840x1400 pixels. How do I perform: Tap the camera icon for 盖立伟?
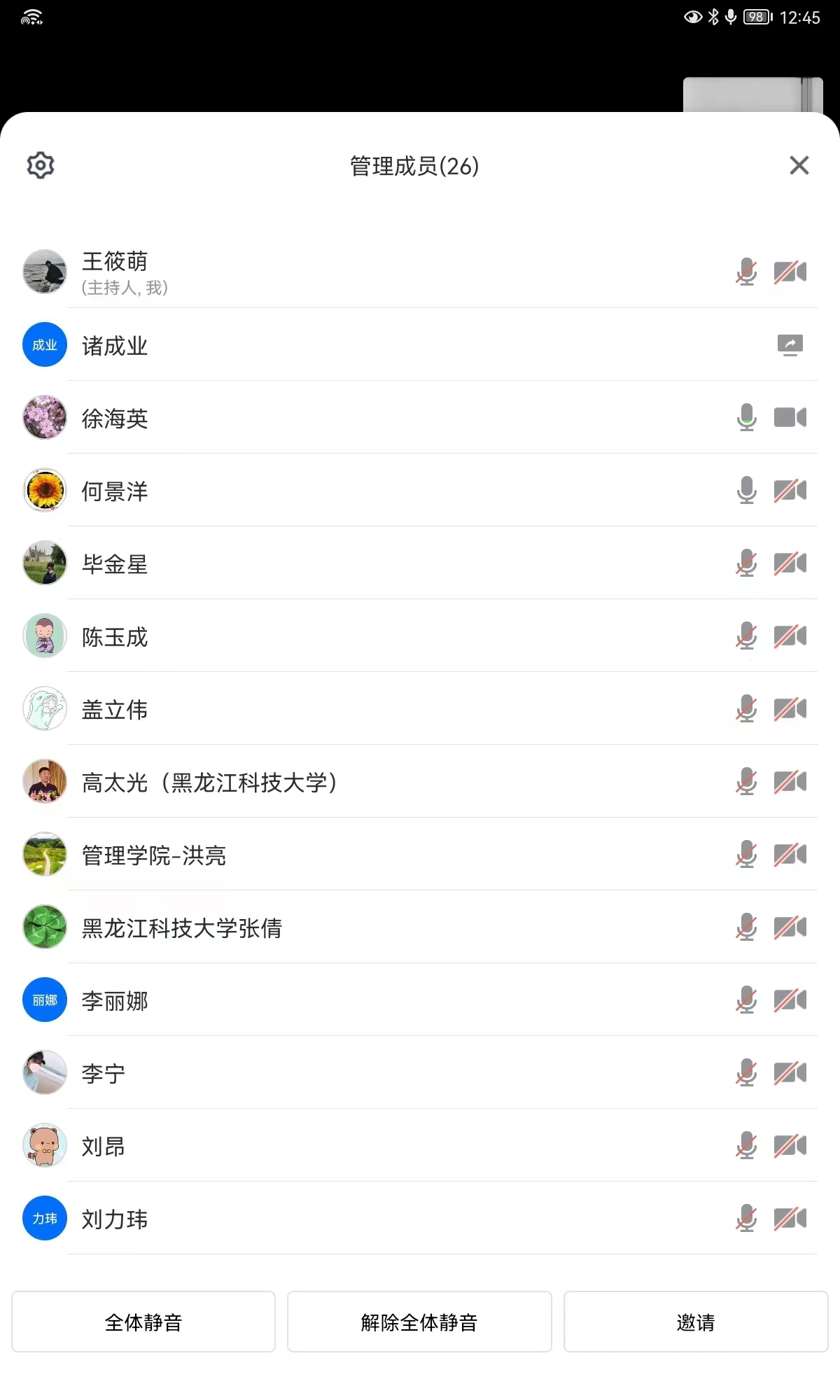790,709
